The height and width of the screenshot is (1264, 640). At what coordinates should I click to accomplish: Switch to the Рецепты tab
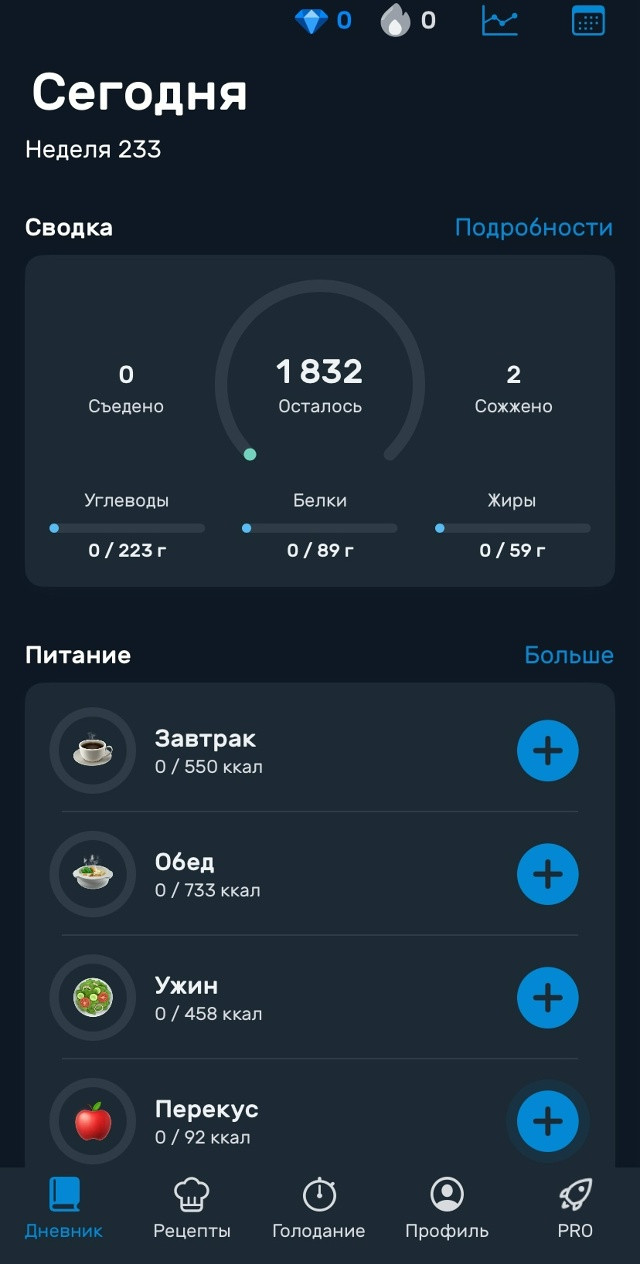click(192, 1208)
